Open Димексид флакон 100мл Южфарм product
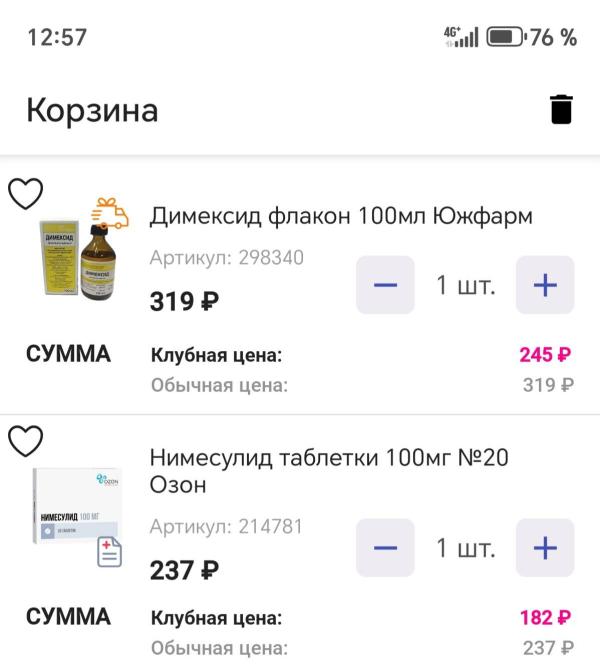 [x=341, y=216]
